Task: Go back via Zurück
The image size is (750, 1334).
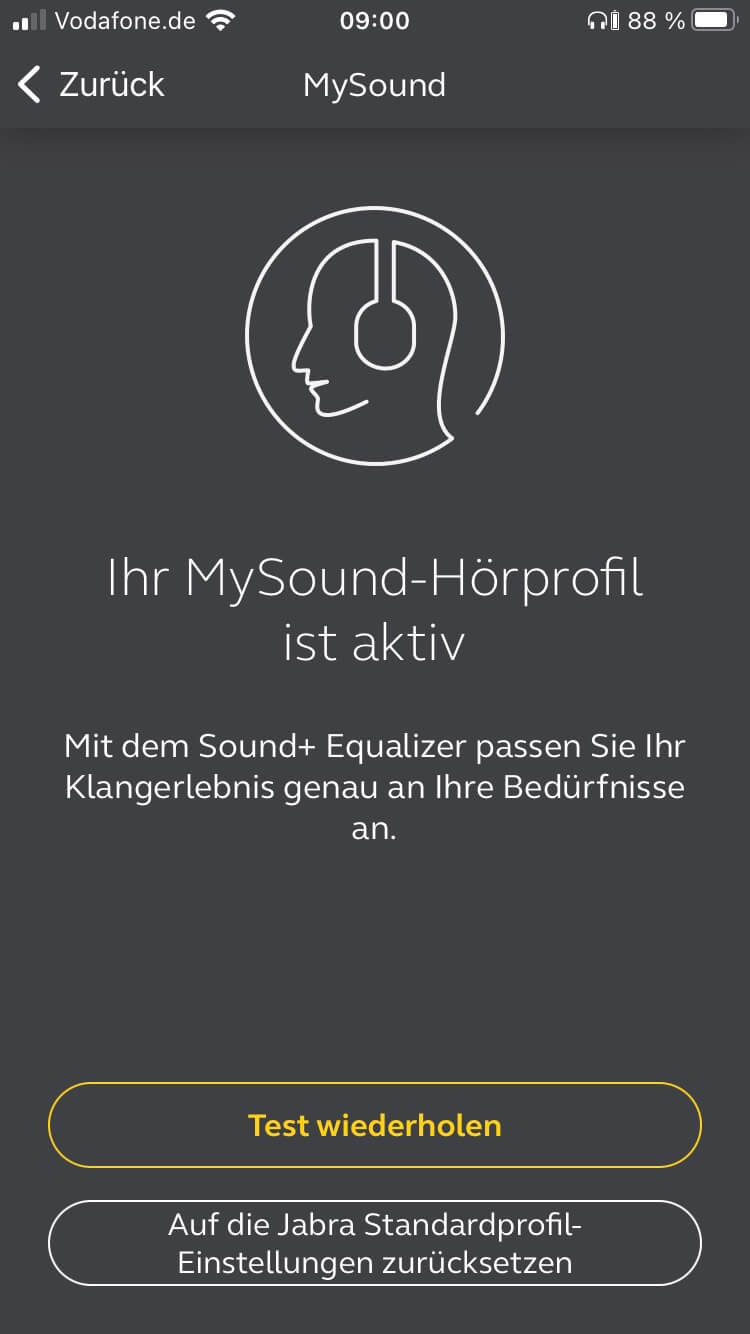Action: [91, 85]
